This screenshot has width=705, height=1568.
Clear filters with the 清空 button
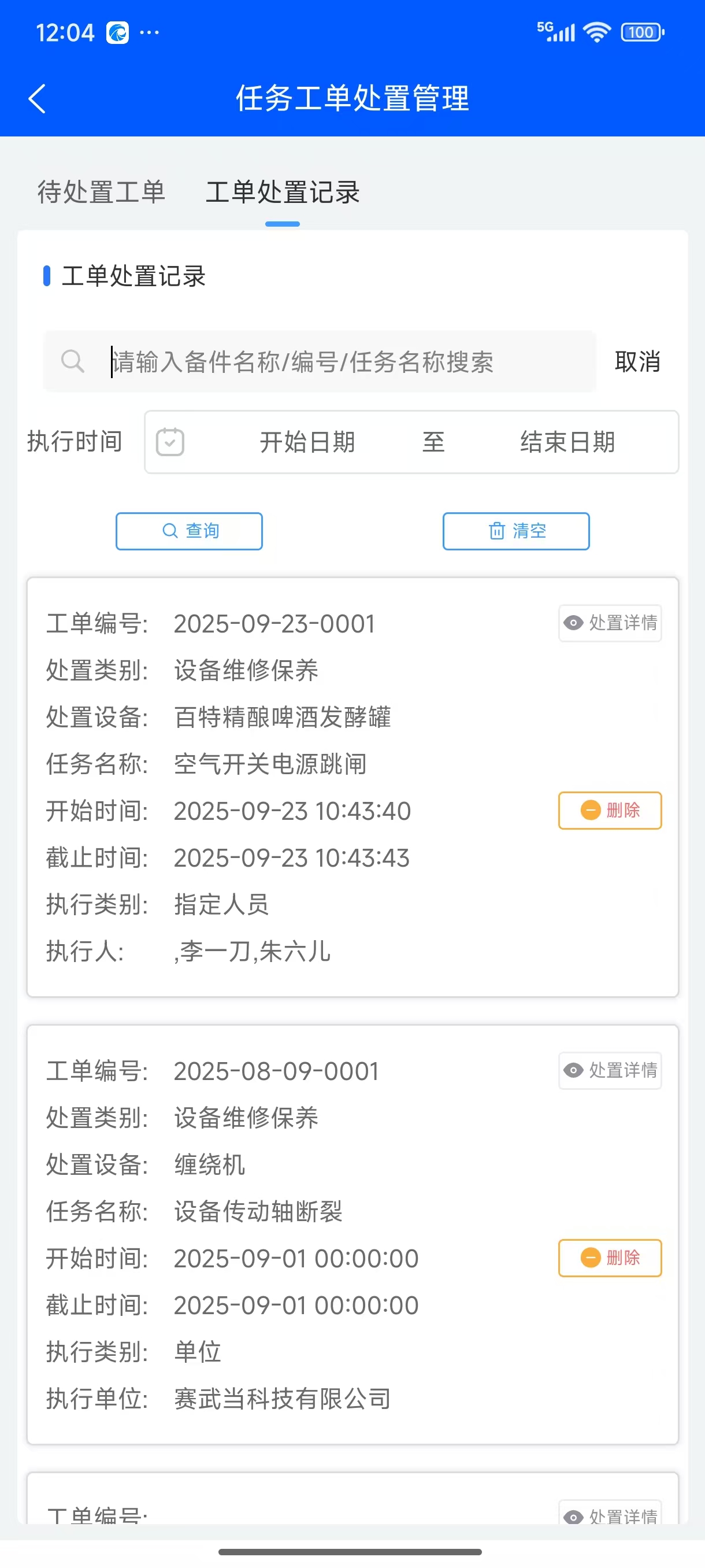[516, 531]
